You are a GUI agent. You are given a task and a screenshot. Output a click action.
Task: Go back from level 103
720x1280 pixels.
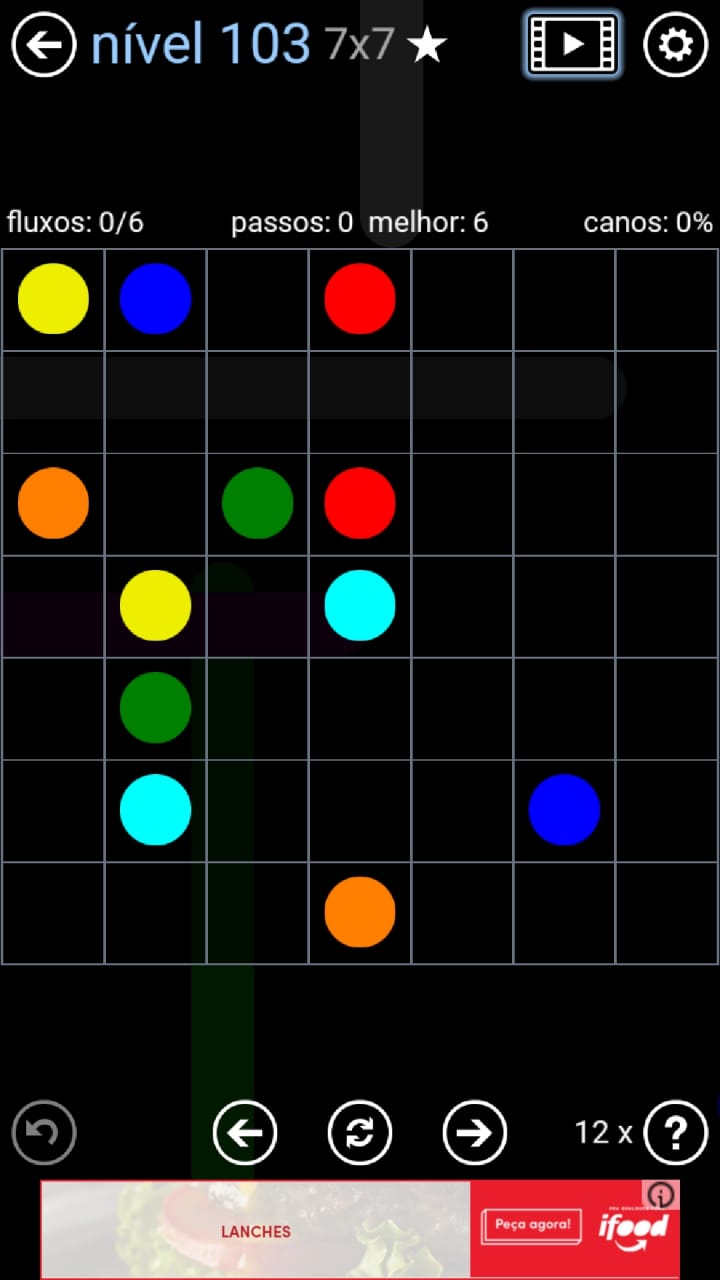[x=44, y=44]
